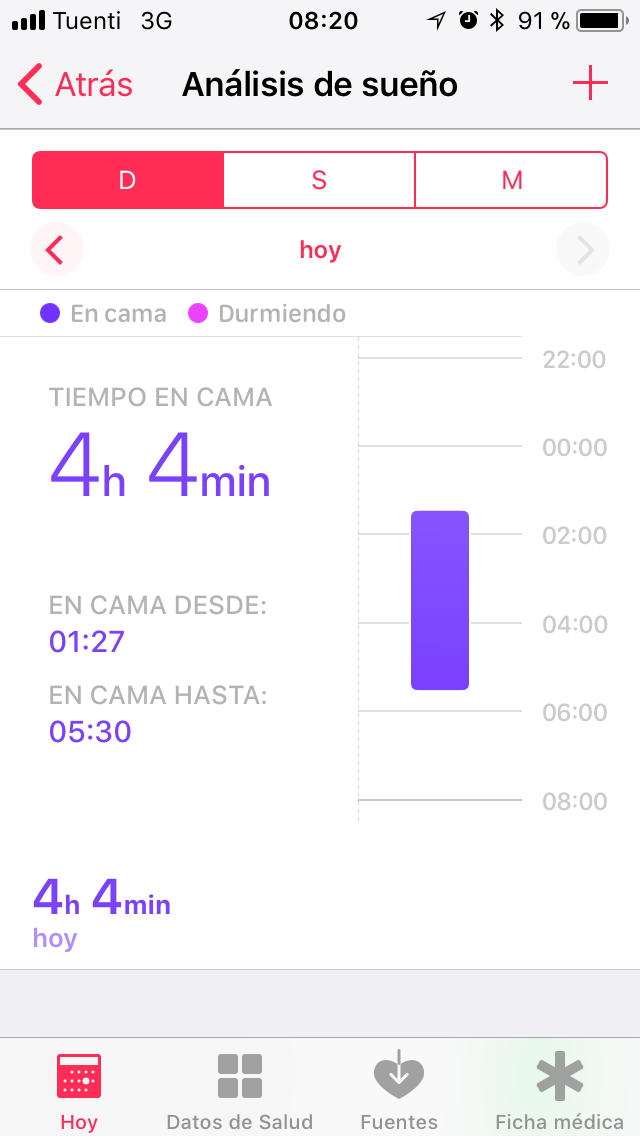Switch to Datos de Salud tab
Image resolution: width=640 pixels, height=1136 pixels.
point(239,1088)
